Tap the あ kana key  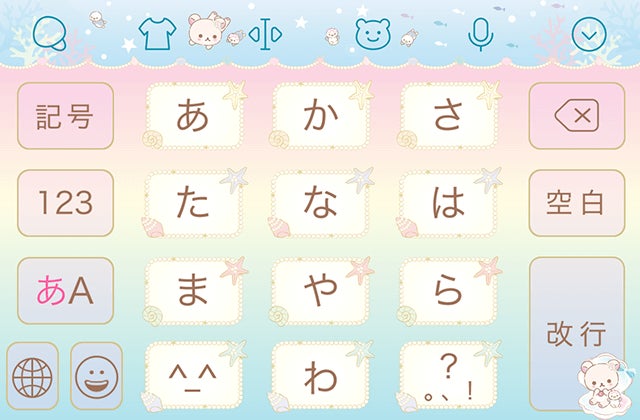coord(193,117)
